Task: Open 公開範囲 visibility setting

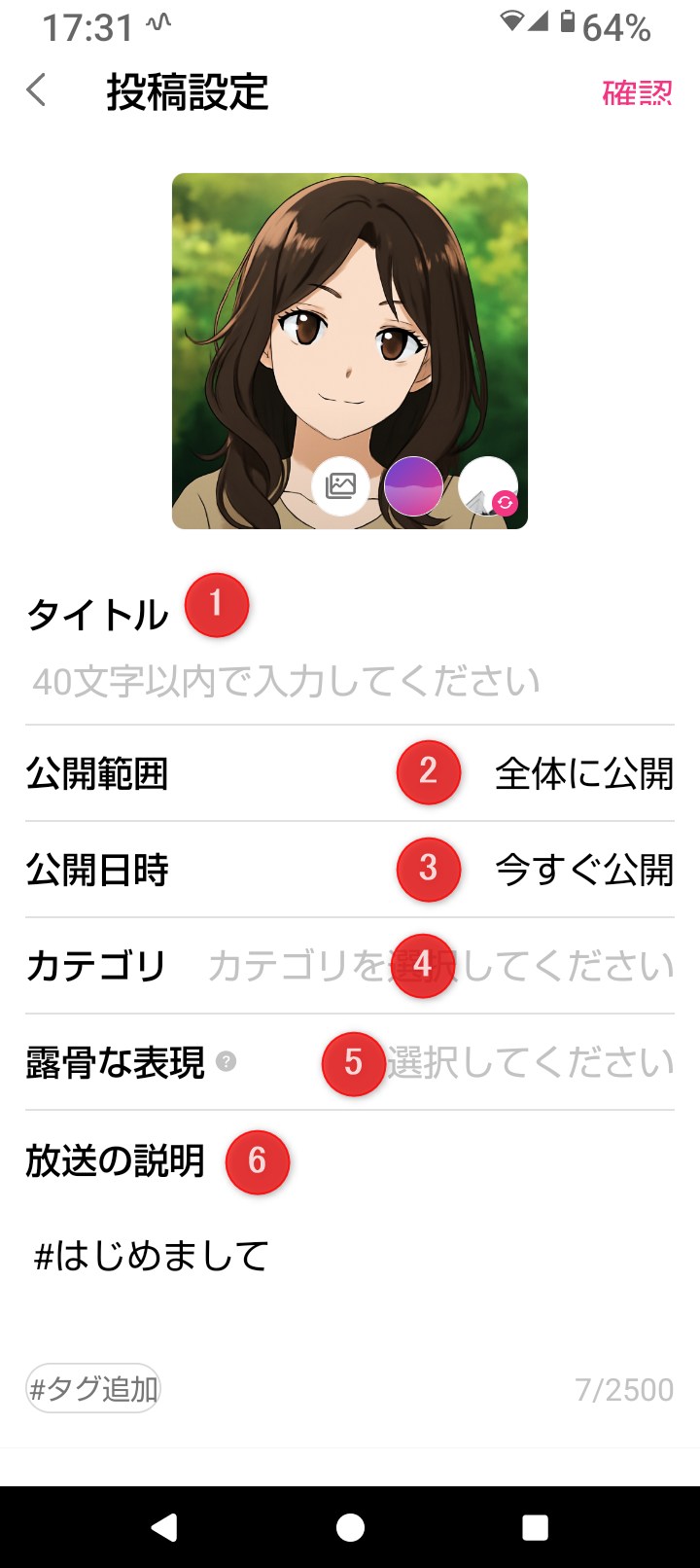Action: (583, 774)
